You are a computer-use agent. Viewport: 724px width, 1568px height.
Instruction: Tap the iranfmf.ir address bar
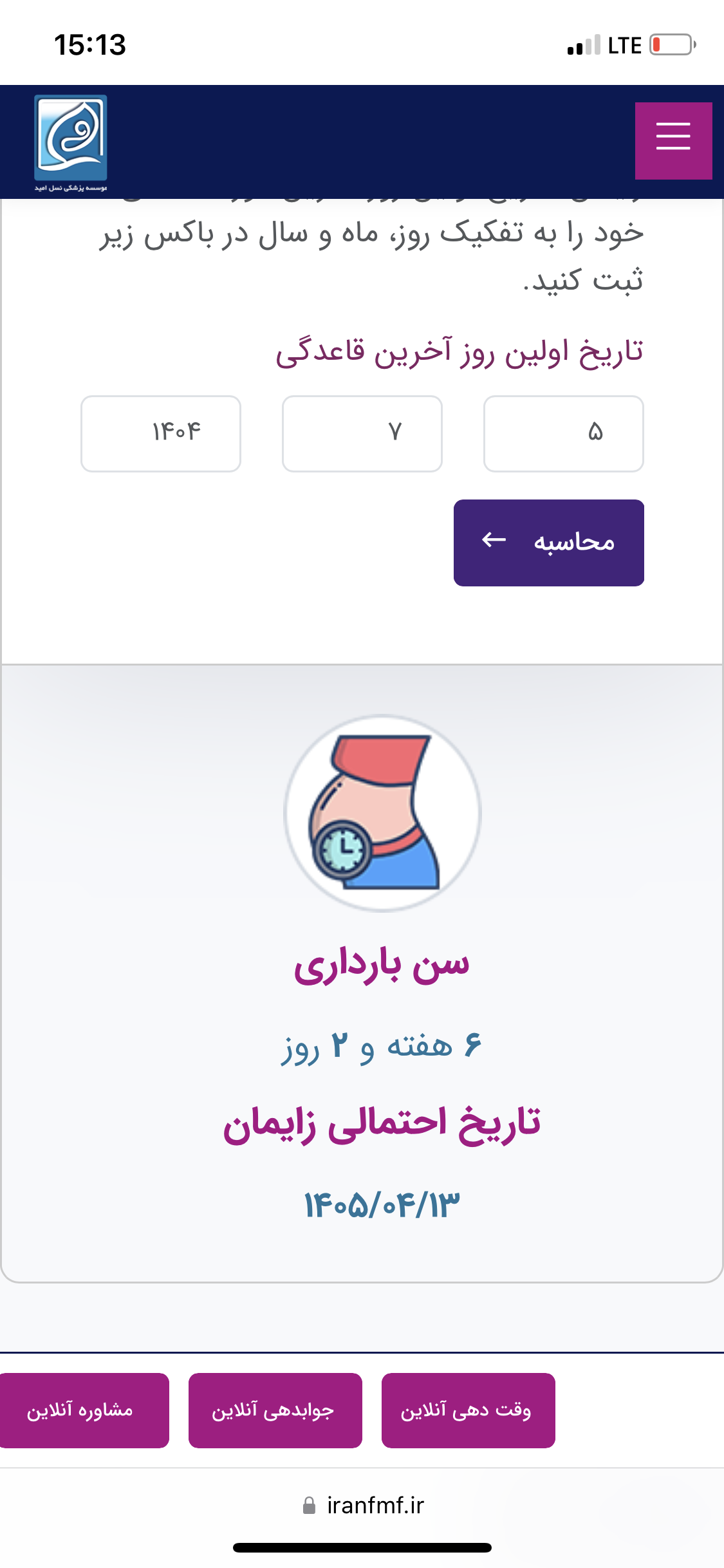coord(363,1505)
